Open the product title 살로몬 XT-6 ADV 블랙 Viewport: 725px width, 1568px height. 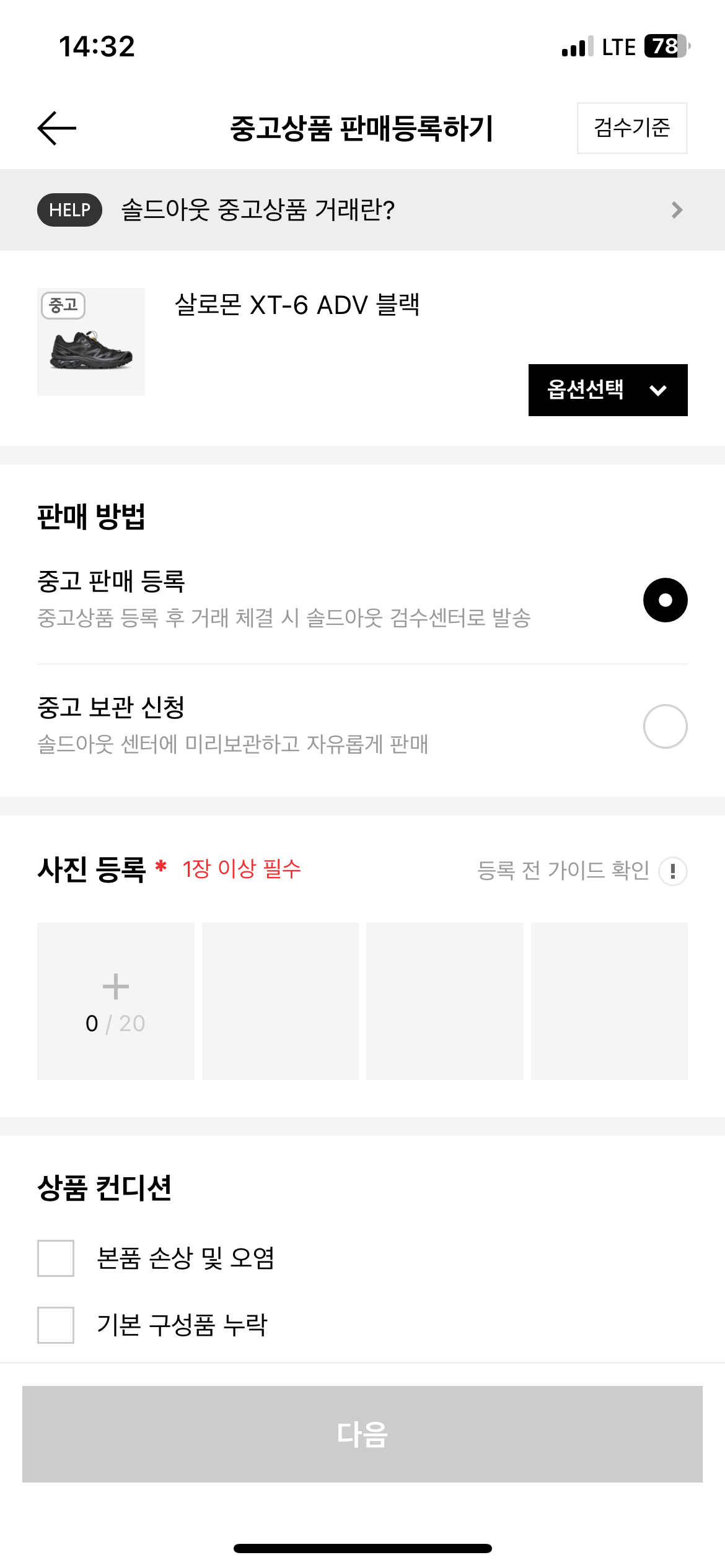(x=297, y=303)
